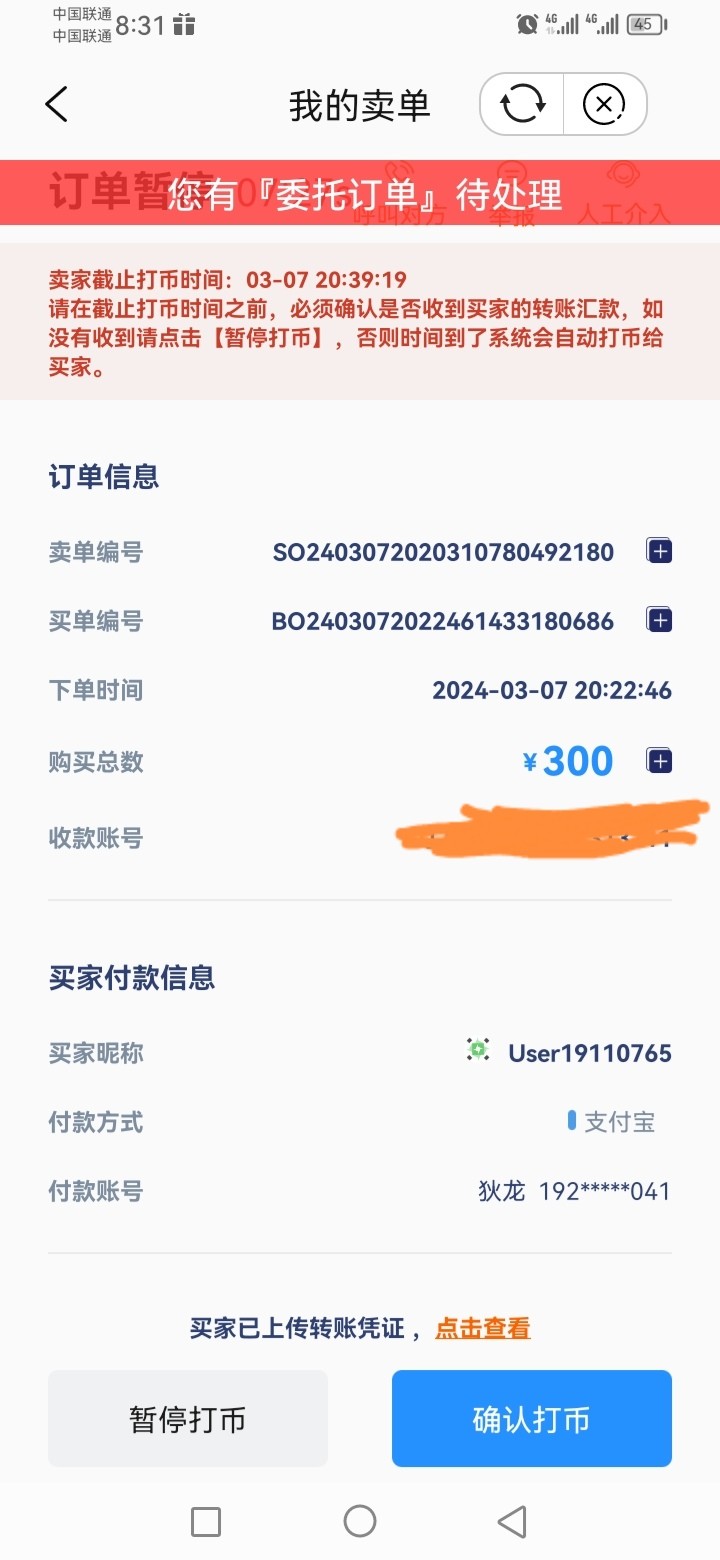Confirm with 确认打币 button
Viewport: 720px width, 1560px height.
click(531, 1419)
